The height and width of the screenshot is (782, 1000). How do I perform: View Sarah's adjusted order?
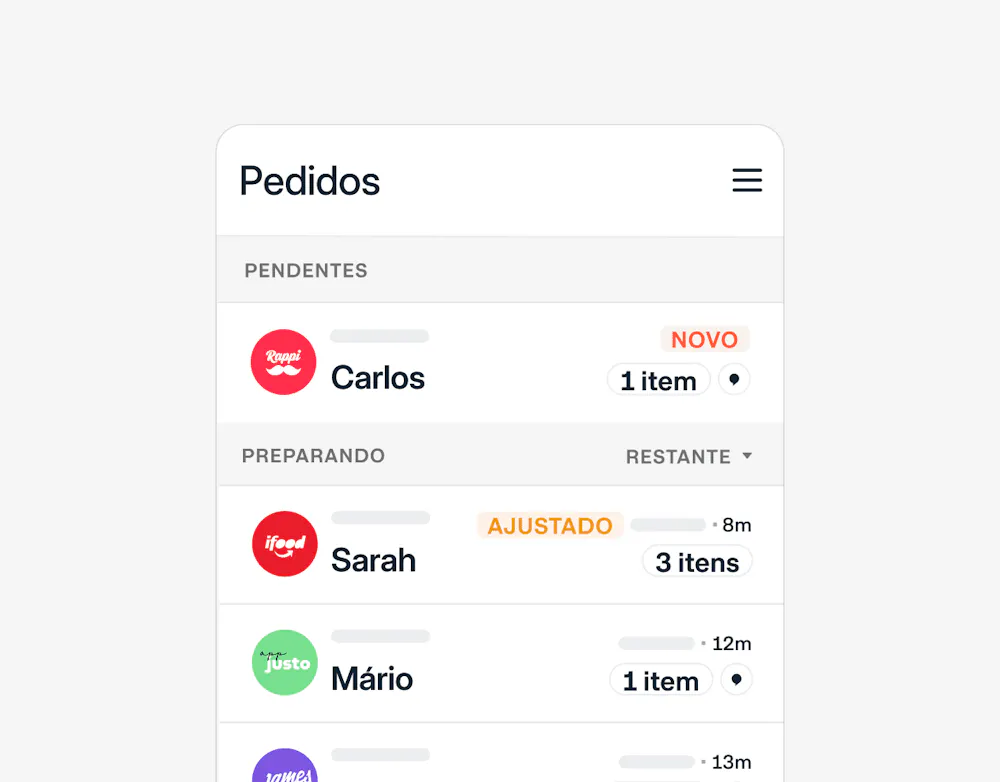point(373,559)
